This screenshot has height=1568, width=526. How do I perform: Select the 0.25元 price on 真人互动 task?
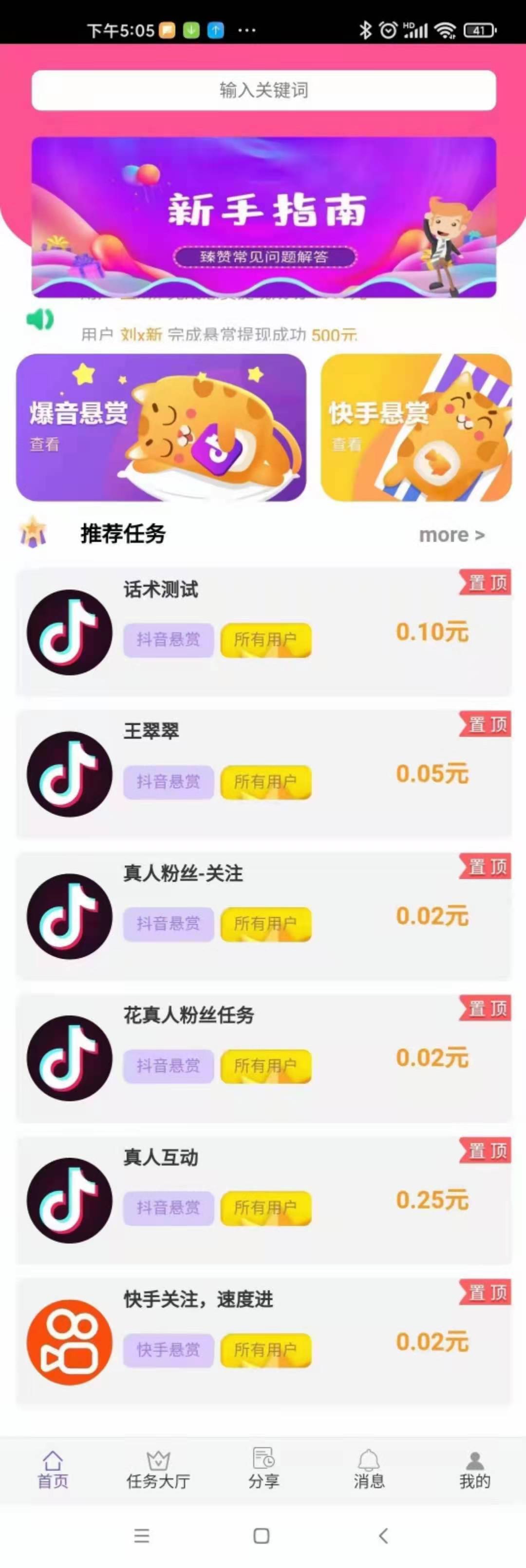[x=431, y=1199]
